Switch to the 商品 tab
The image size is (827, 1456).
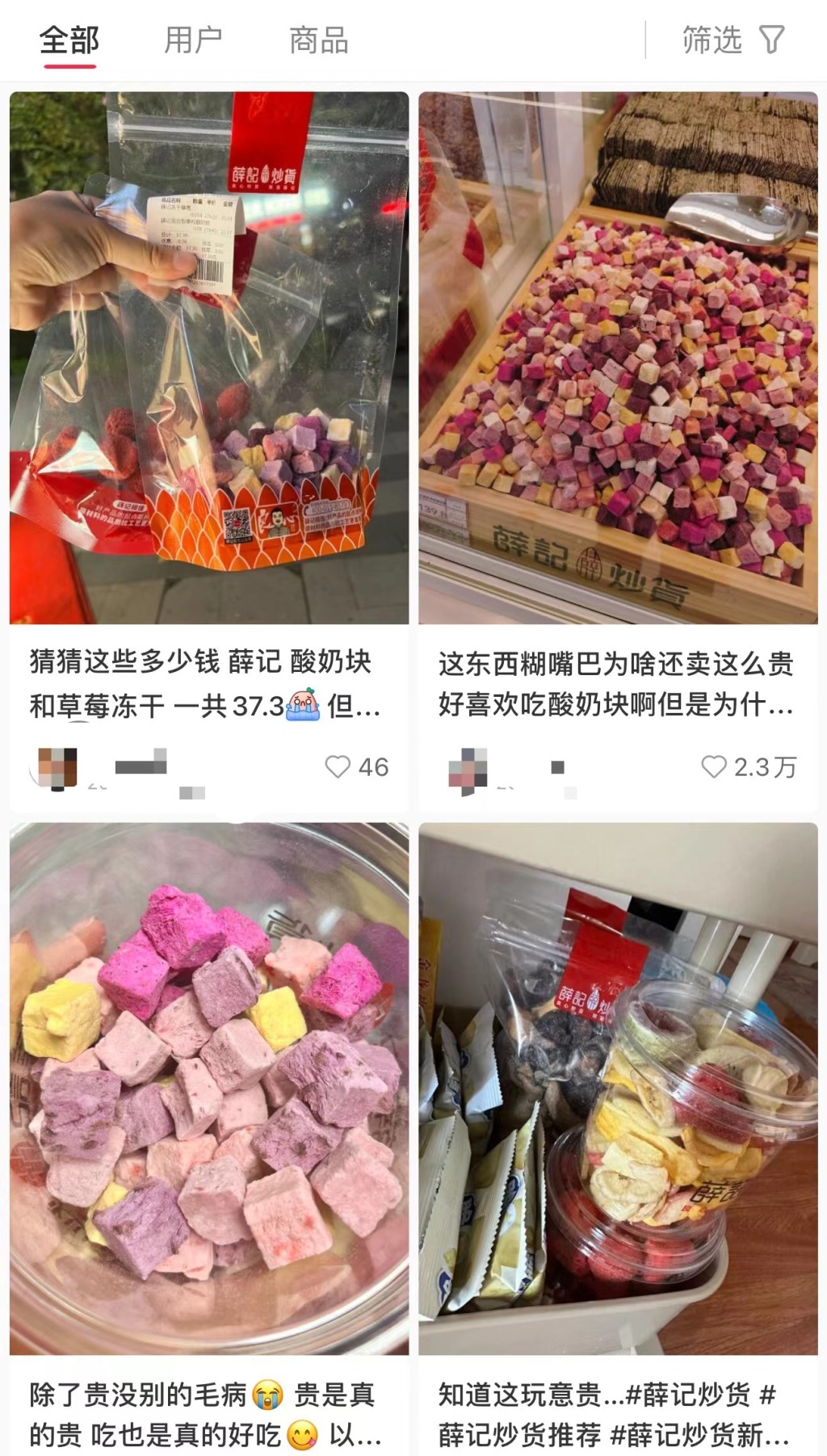tap(318, 40)
